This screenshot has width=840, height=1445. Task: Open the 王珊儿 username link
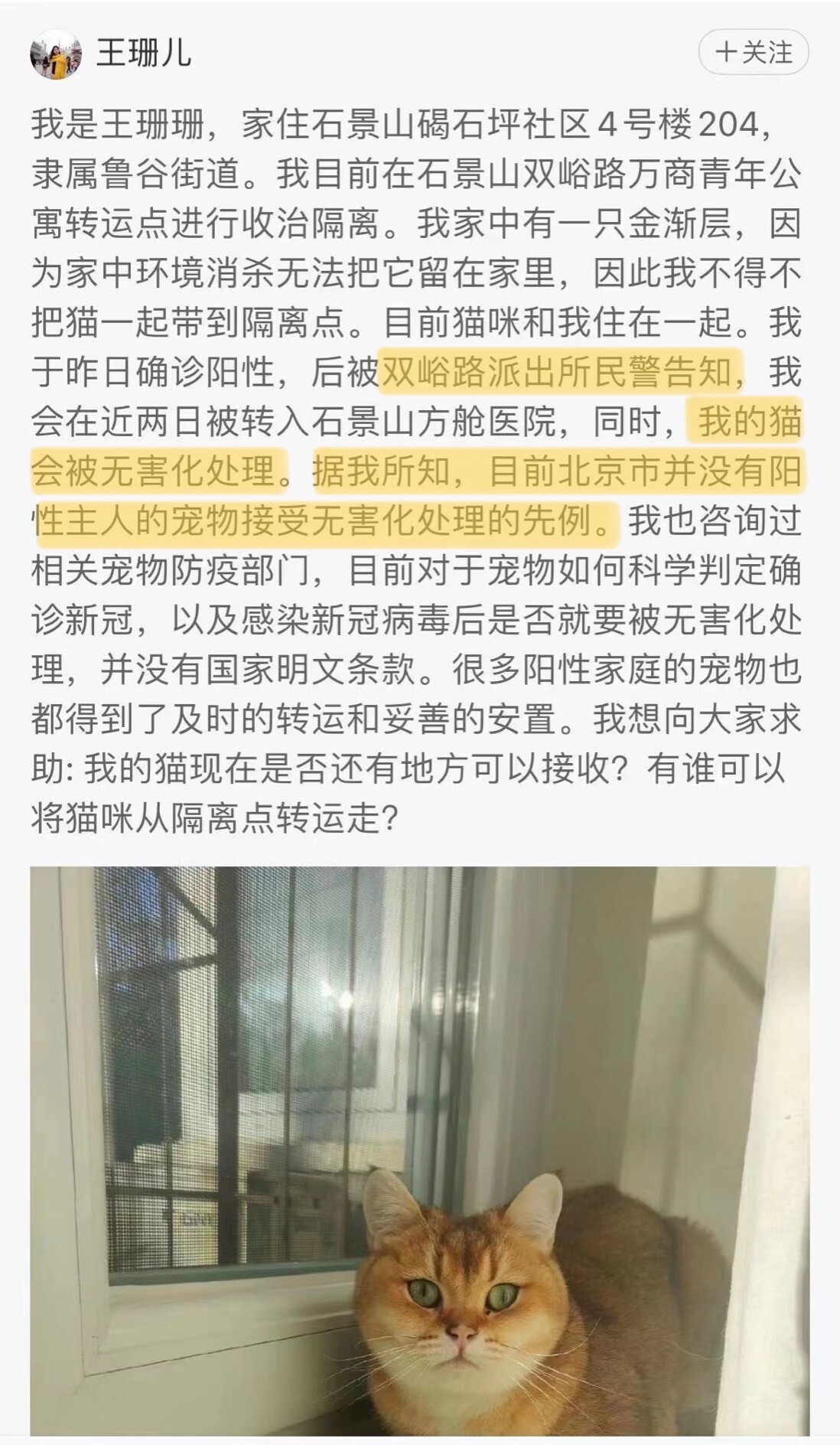(143, 54)
